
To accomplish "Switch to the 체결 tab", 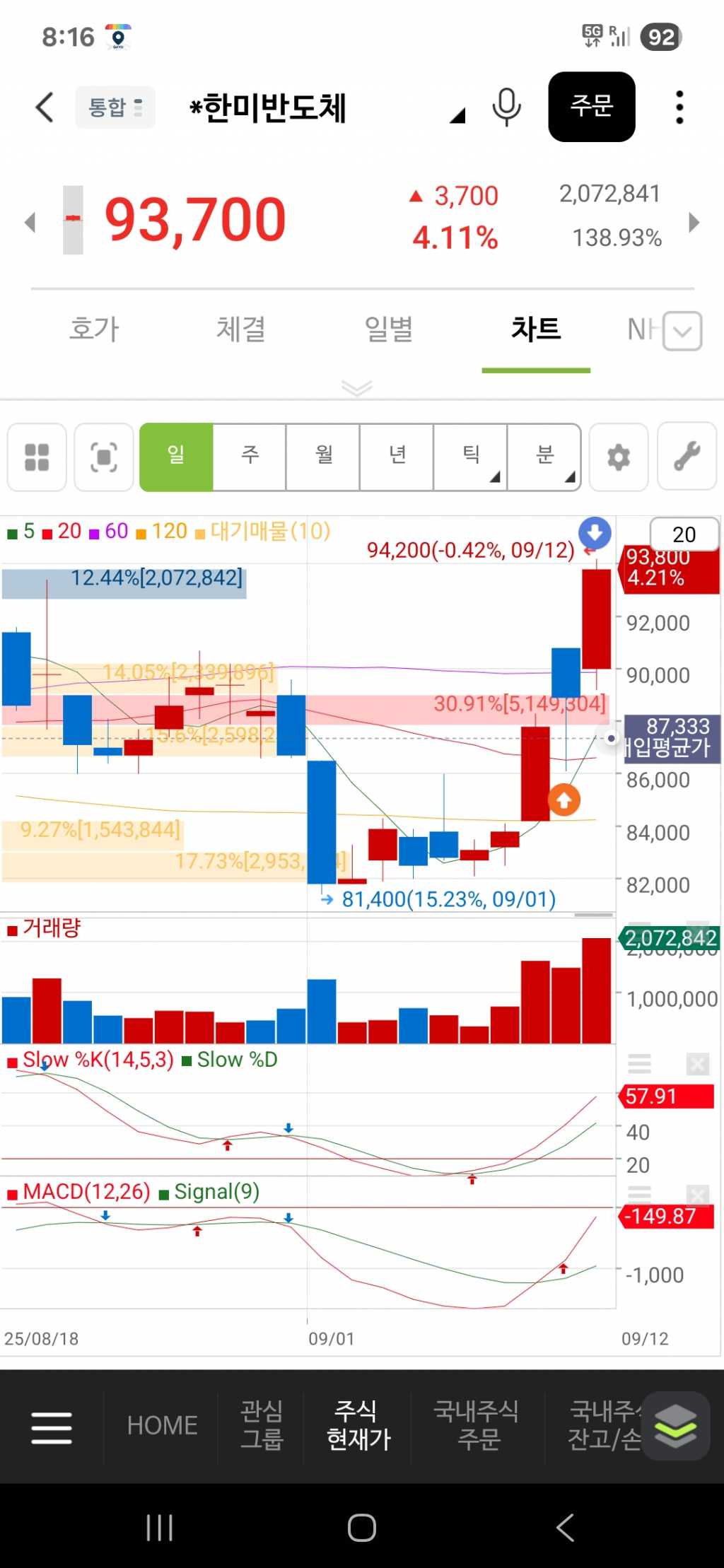I will [x=241, y=329].
